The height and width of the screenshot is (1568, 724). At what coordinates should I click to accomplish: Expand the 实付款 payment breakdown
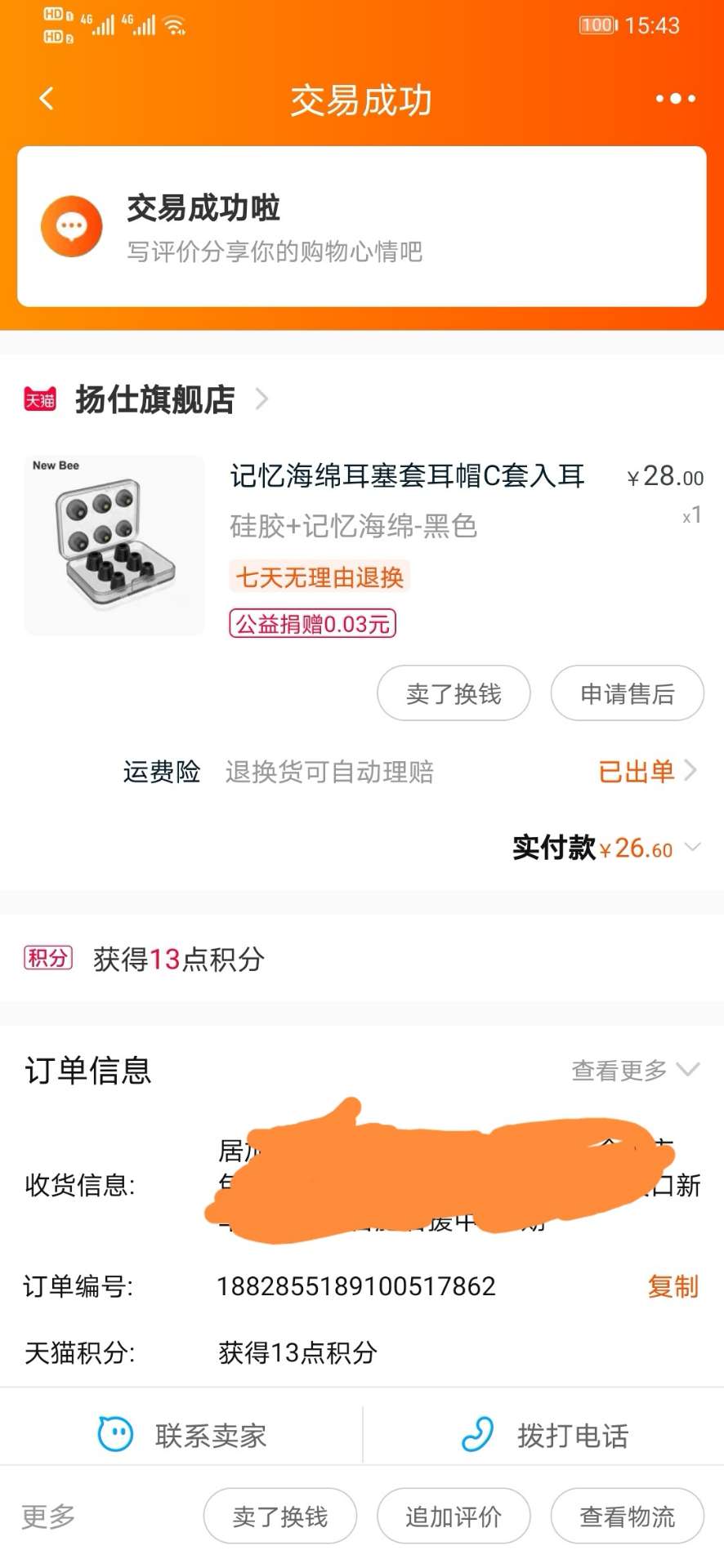691,848
